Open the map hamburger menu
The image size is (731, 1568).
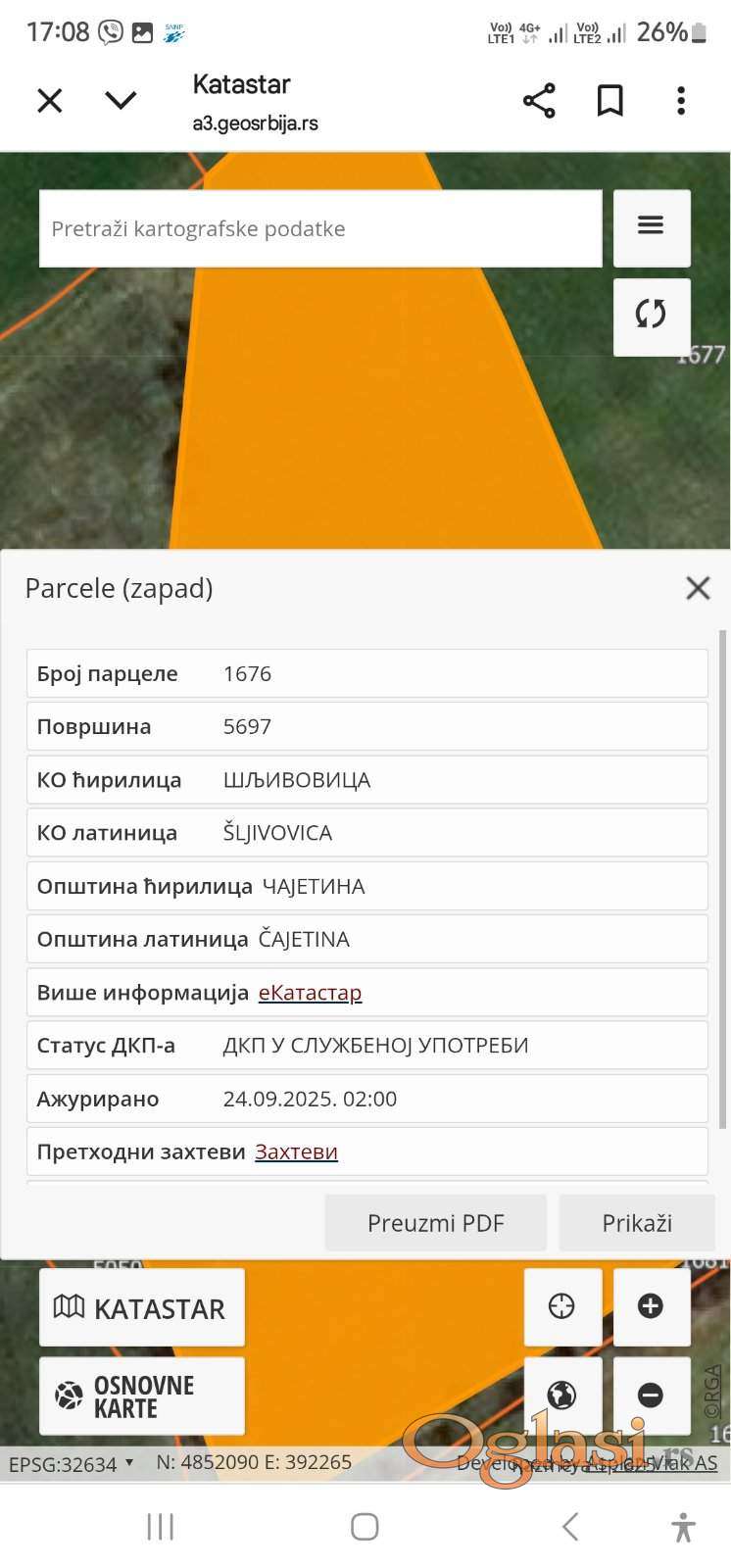tap(652, 227)
